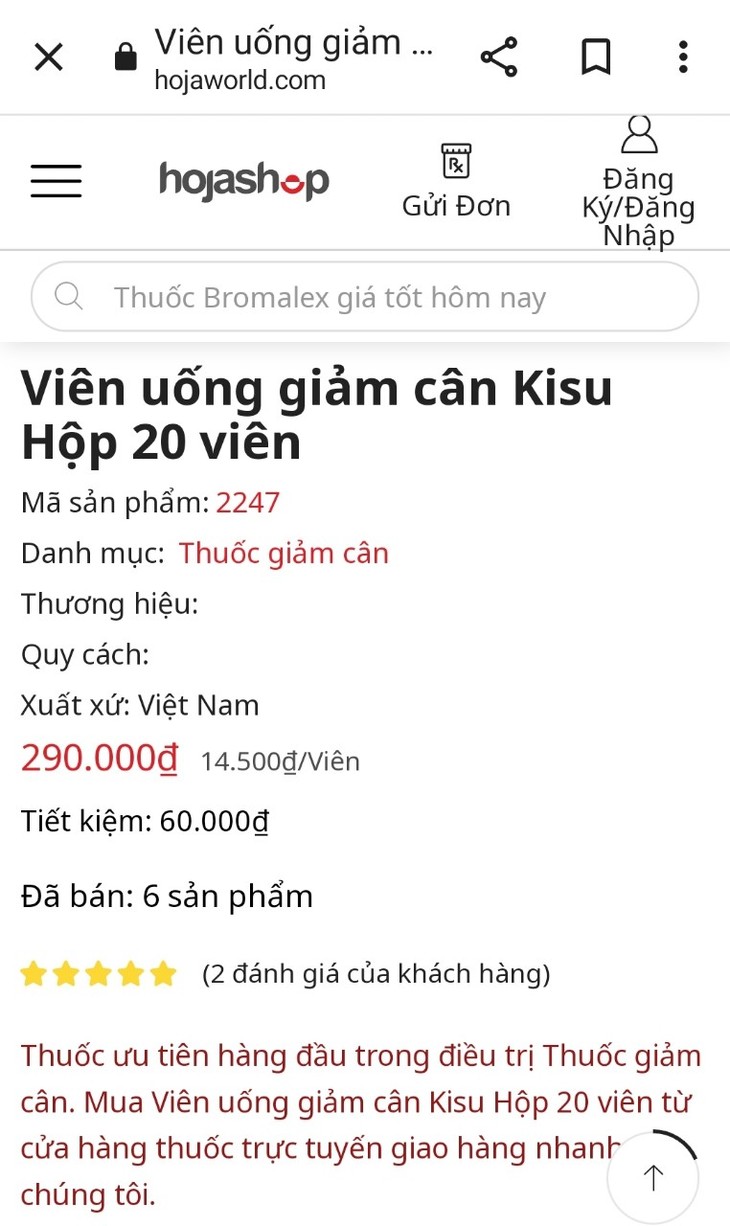
Task: Open the Thuốc giảm cân category link
Action: pyautogui.click(x=284, y=553)
